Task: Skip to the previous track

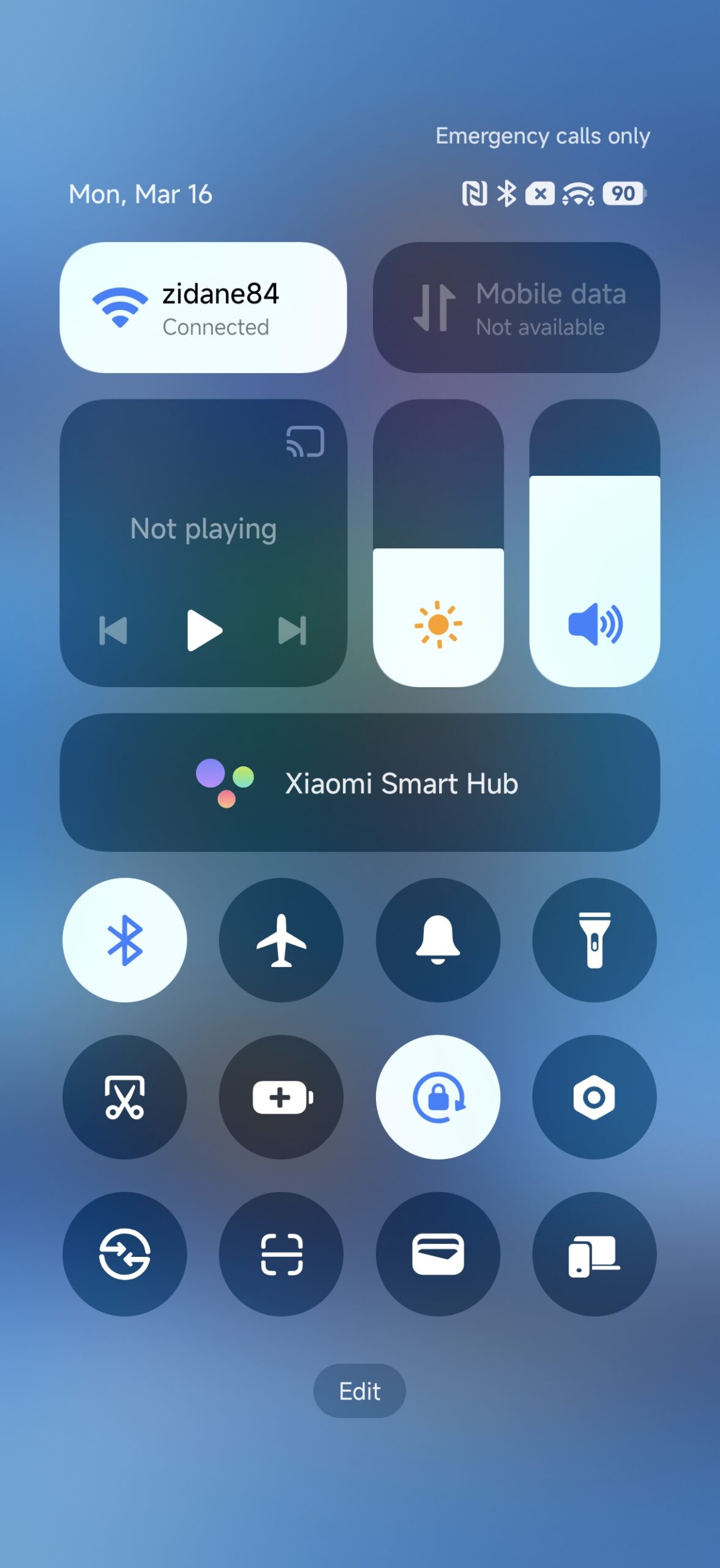Action: pos(113,630)
